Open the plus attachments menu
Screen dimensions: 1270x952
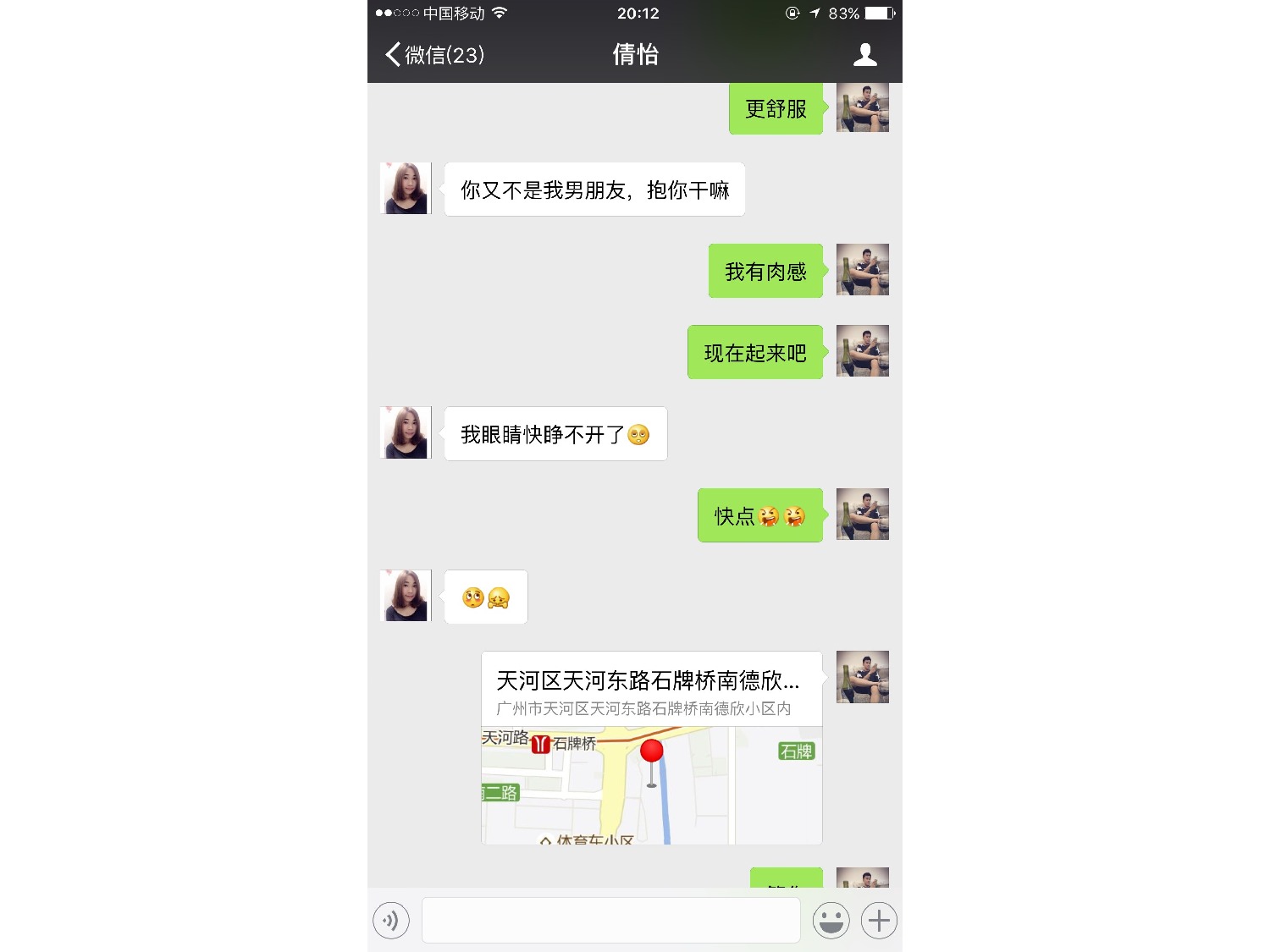879,920
